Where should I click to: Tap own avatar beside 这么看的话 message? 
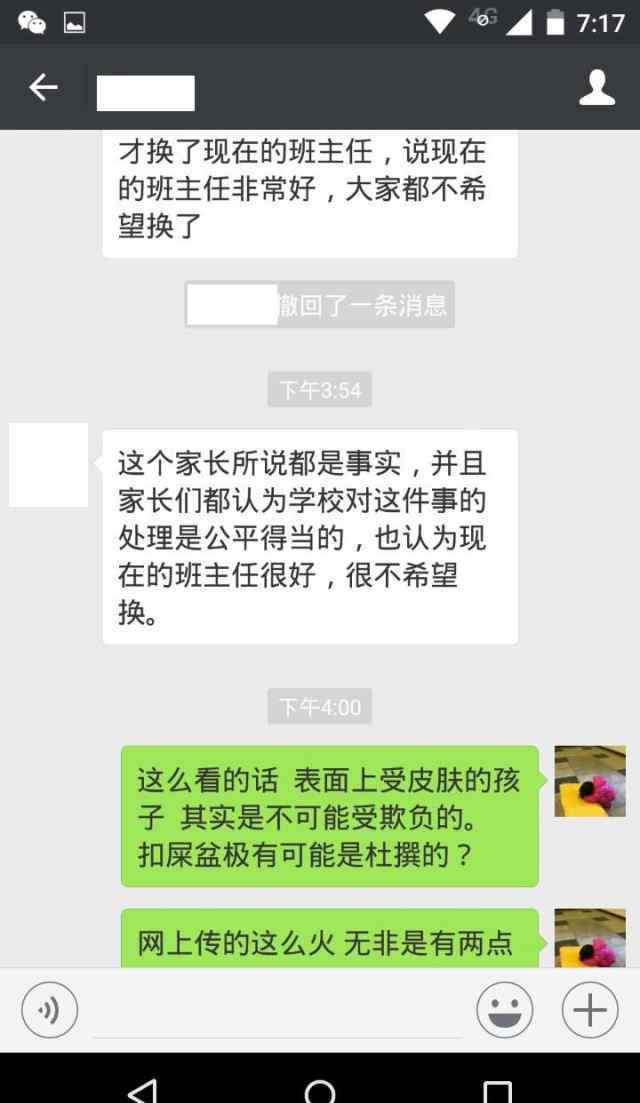pos(590,781)
